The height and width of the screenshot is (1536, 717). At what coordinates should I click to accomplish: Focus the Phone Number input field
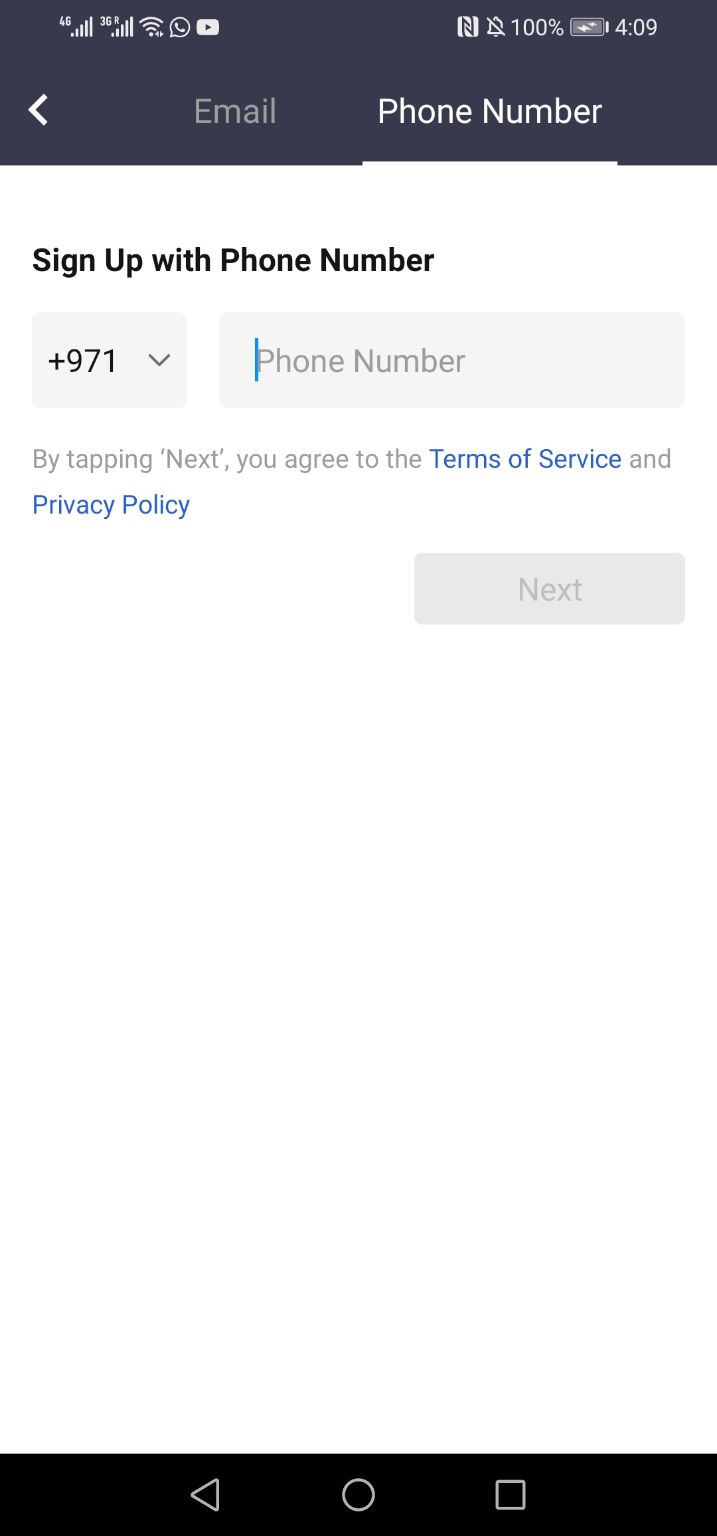452,360
